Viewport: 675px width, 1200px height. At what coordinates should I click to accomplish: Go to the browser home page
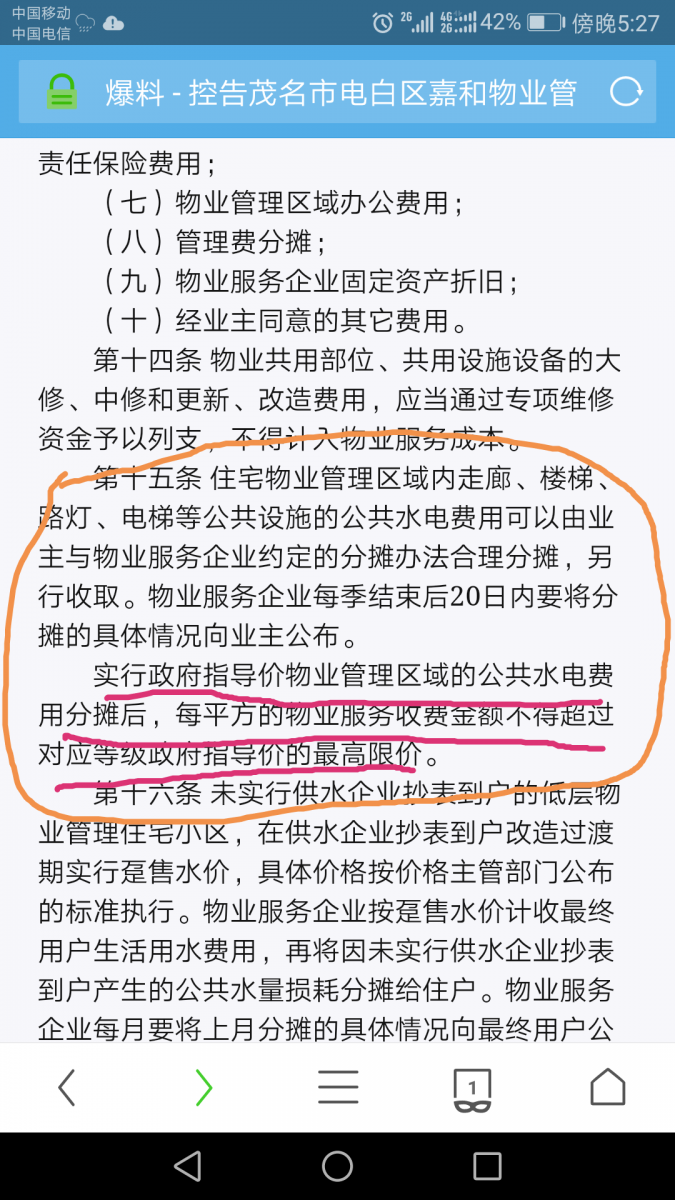coord(607,1087)
